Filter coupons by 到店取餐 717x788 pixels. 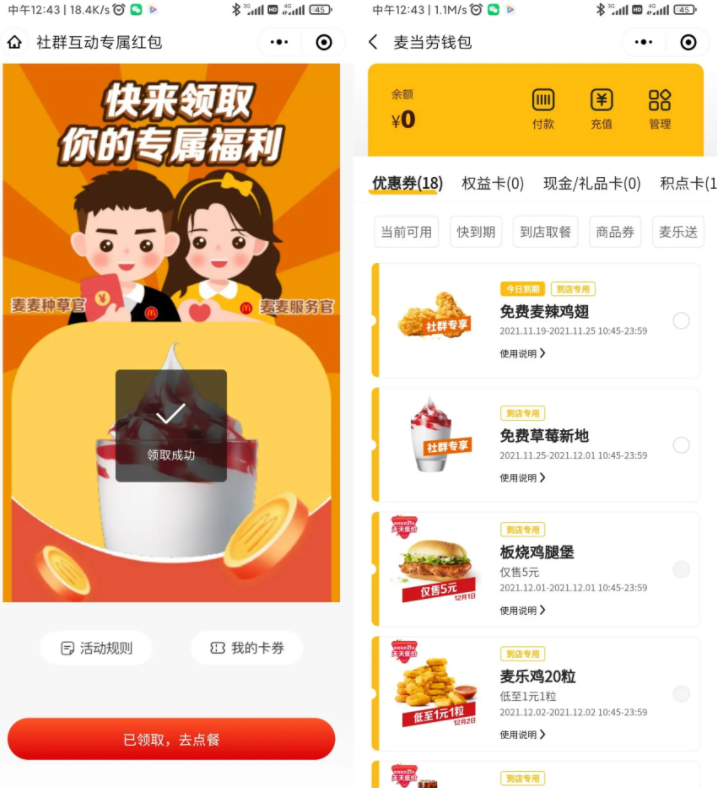pyautogui.click(x=546, y=231)
